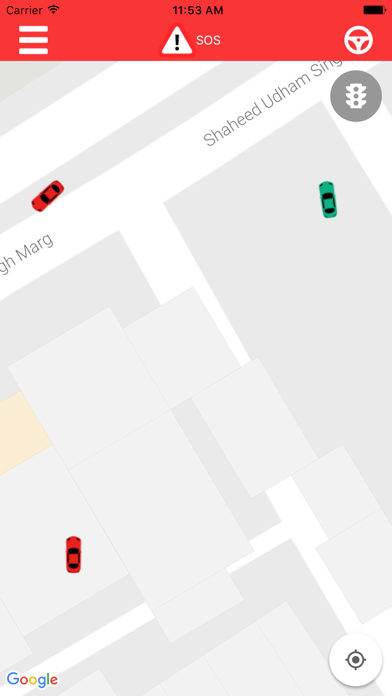Viewport: 392px width, 696px height.
Task: Toggle the traffic light layer button
Action: 356,96
